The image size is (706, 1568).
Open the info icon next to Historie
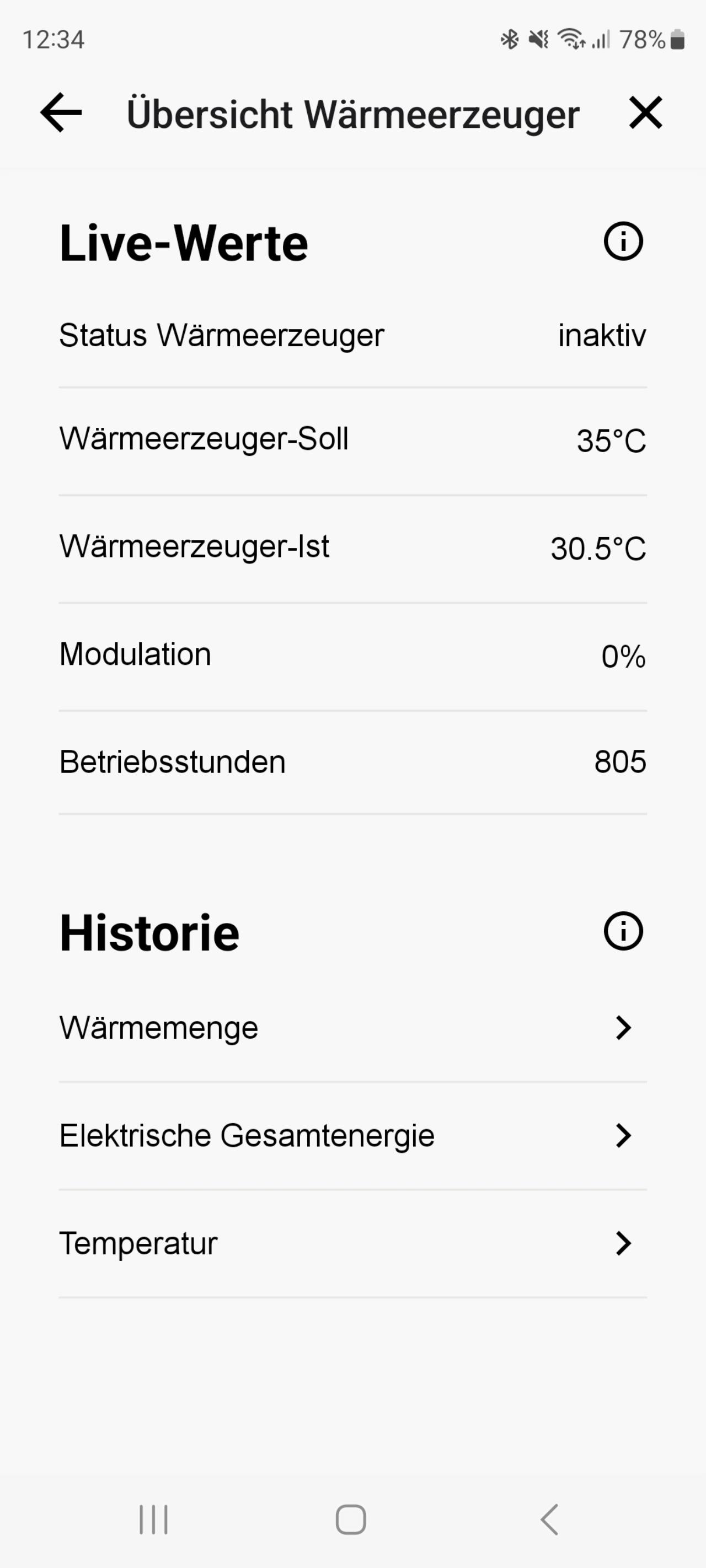[623, 931]
